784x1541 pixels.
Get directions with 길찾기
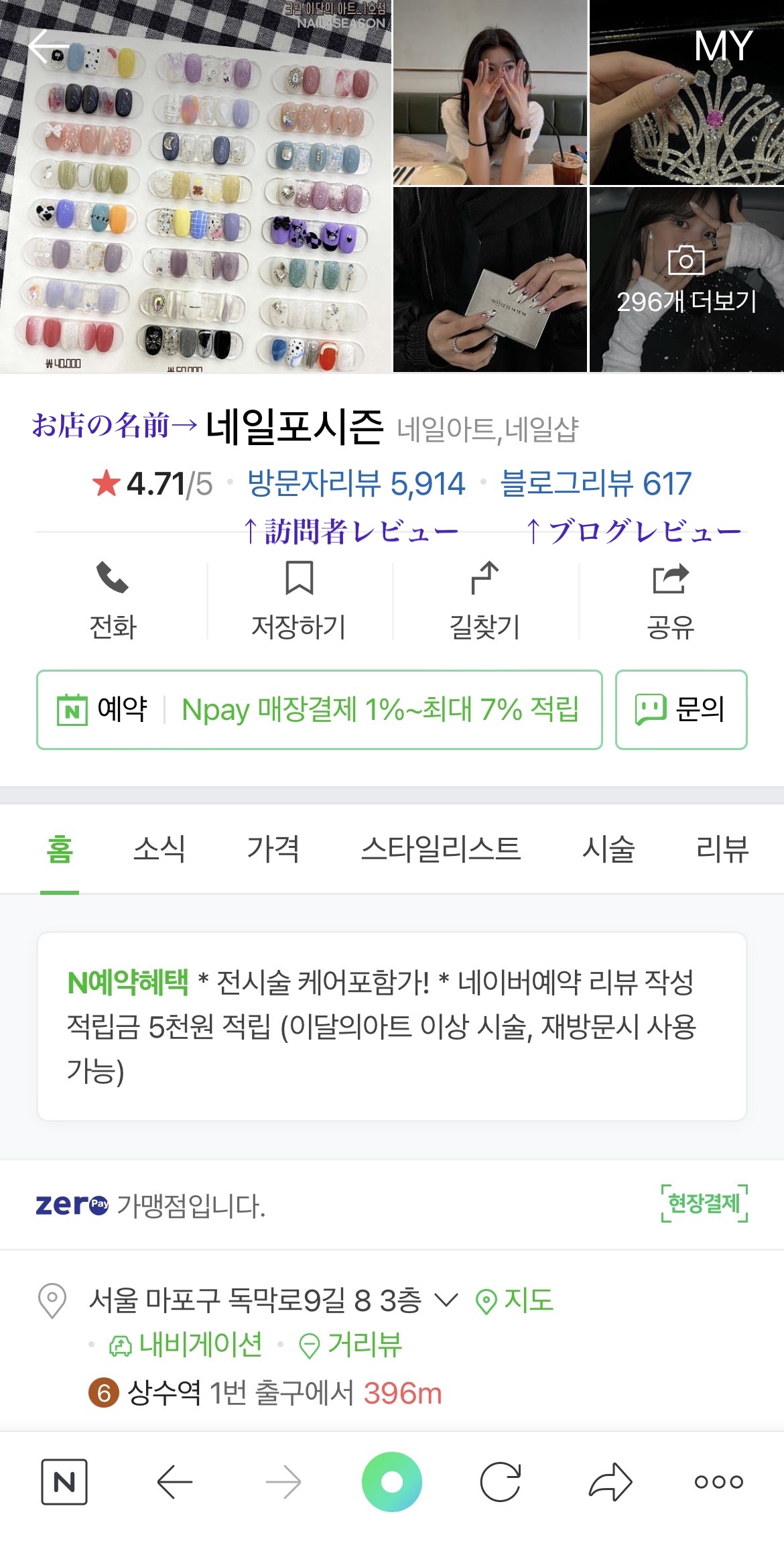pos(484,601)
